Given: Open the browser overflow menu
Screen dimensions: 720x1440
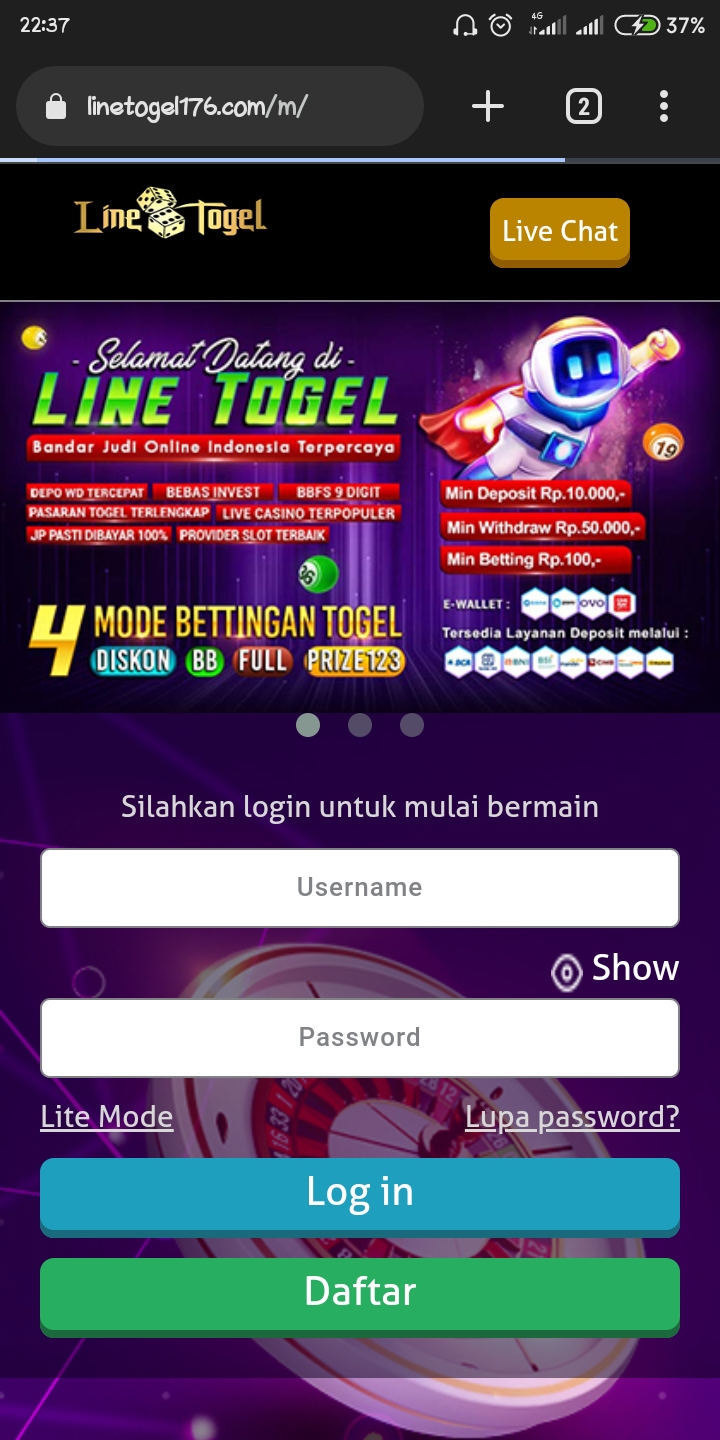Looking at the screenshot, I should tap(663, 106).
